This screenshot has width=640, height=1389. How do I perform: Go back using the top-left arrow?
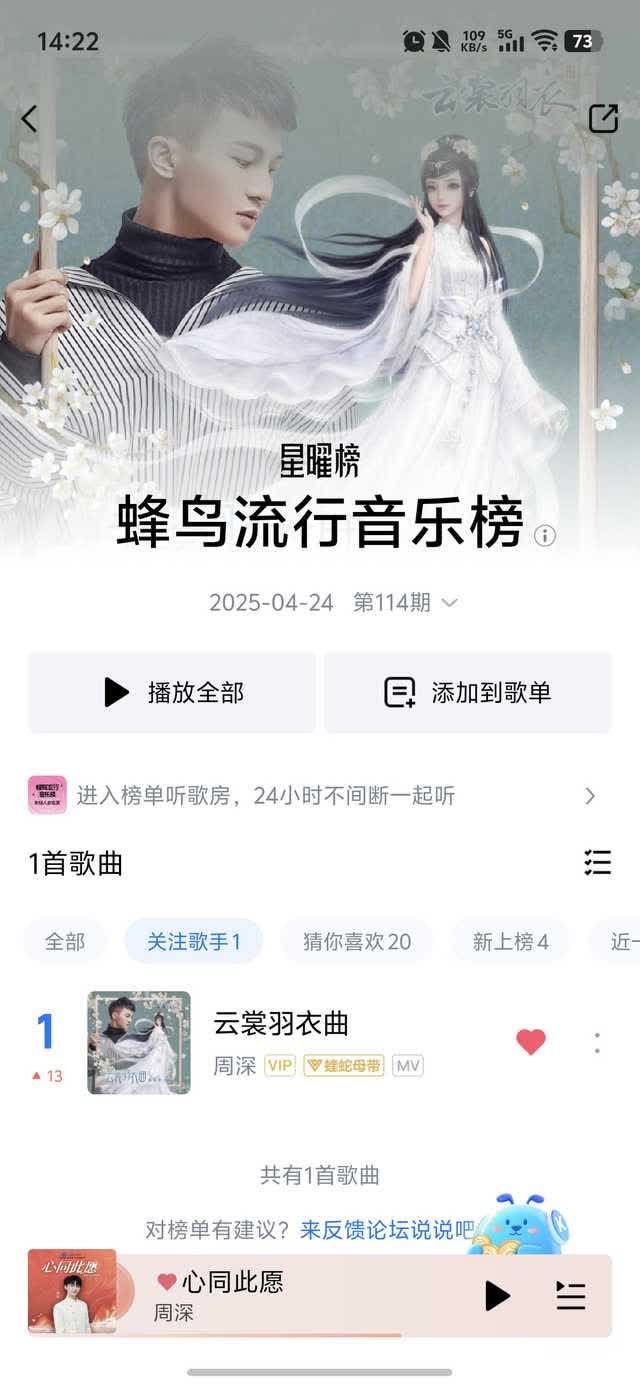[x=29, y=119]
